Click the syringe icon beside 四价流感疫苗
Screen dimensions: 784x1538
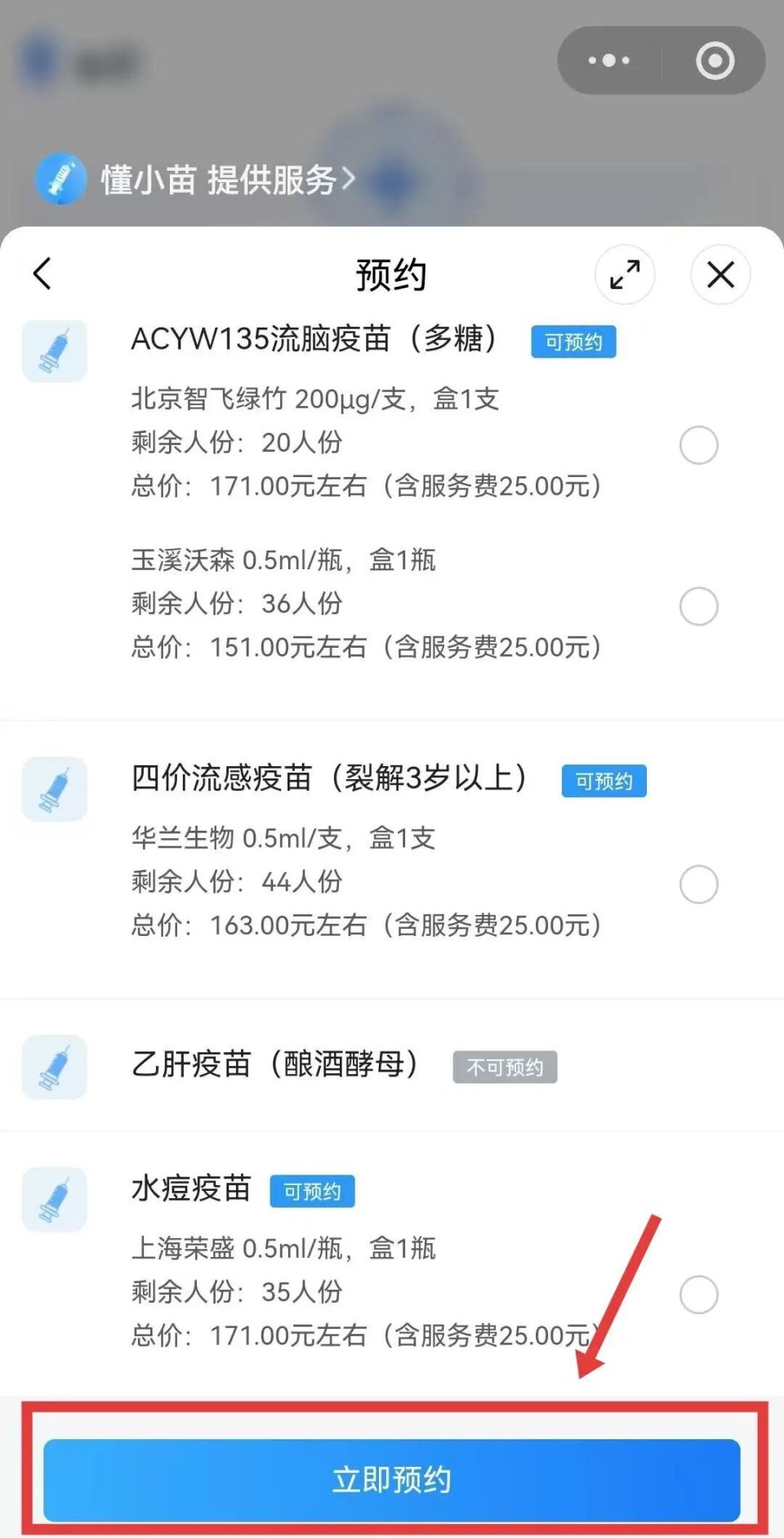click(x=52, y=787)
